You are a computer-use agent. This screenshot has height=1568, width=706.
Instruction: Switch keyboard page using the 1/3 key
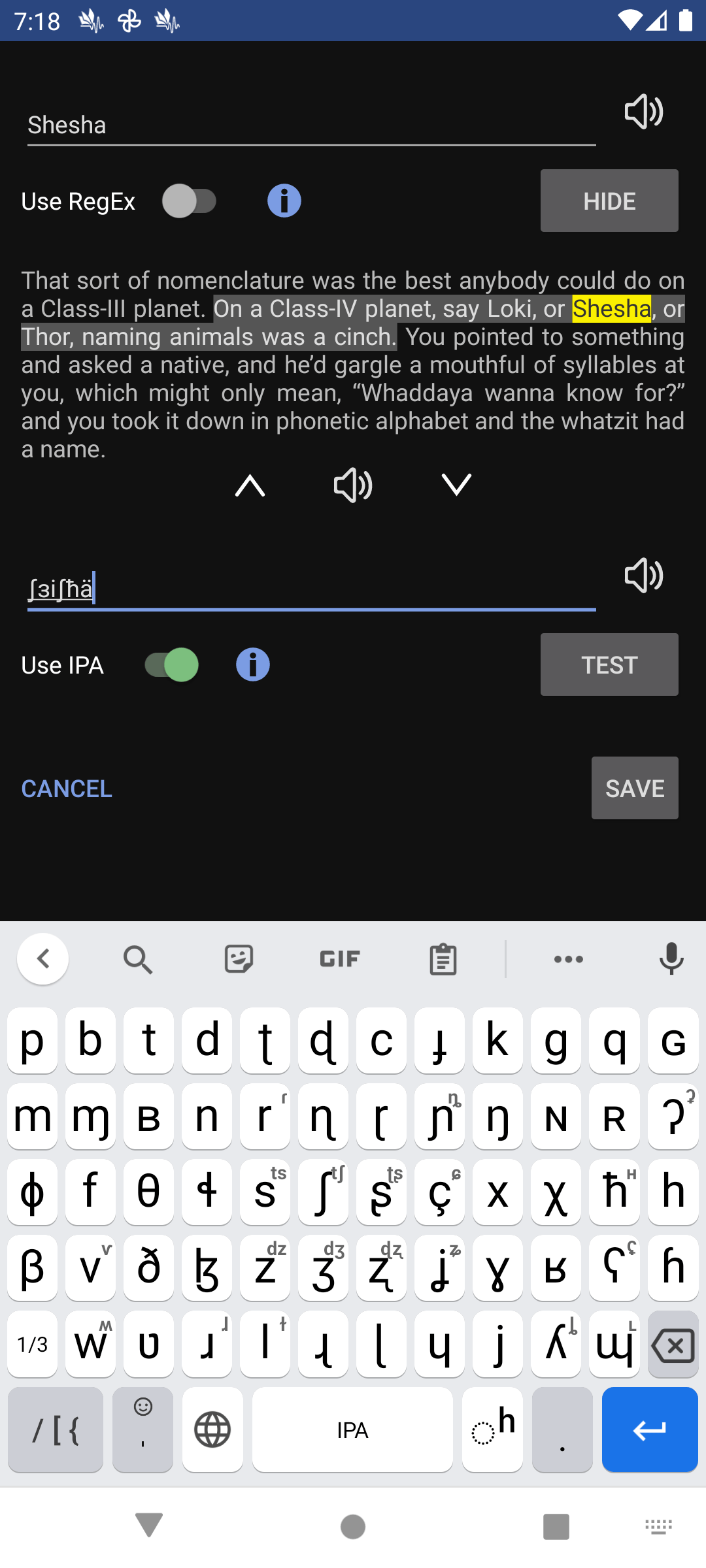point(33,1345)
